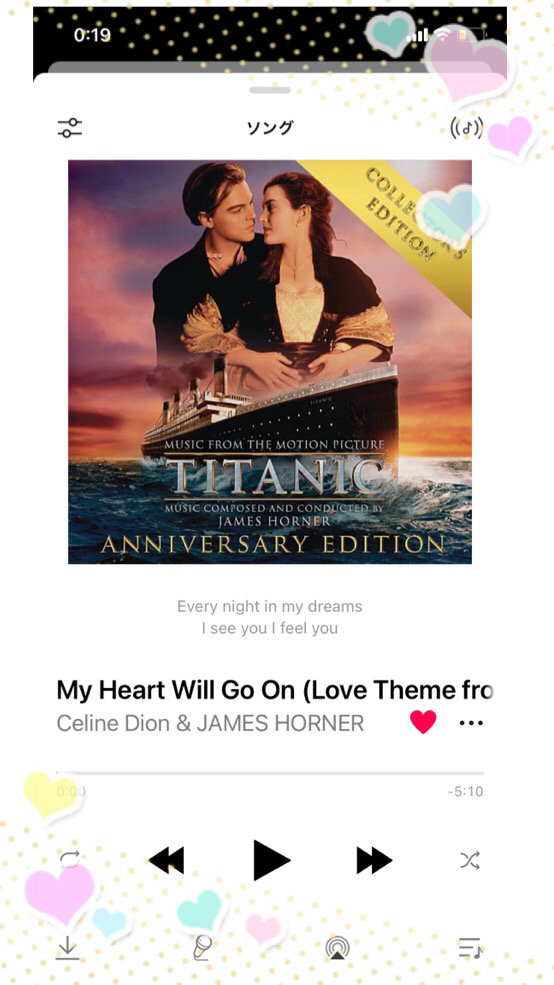Unlike My Heart Will Go On
Image resolution: width=554 pixels, height=985 pixels.
click(423, 722)
